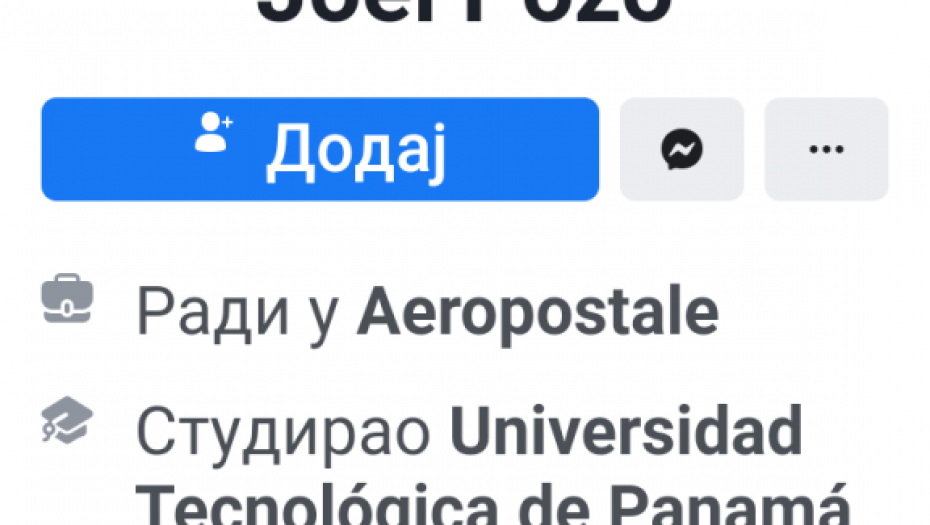Image resolution: width=930 pixels, height=525 pixels.
Task: Tap the Додај add friend button
Action: pyautogui.click(x=320, y=149)
